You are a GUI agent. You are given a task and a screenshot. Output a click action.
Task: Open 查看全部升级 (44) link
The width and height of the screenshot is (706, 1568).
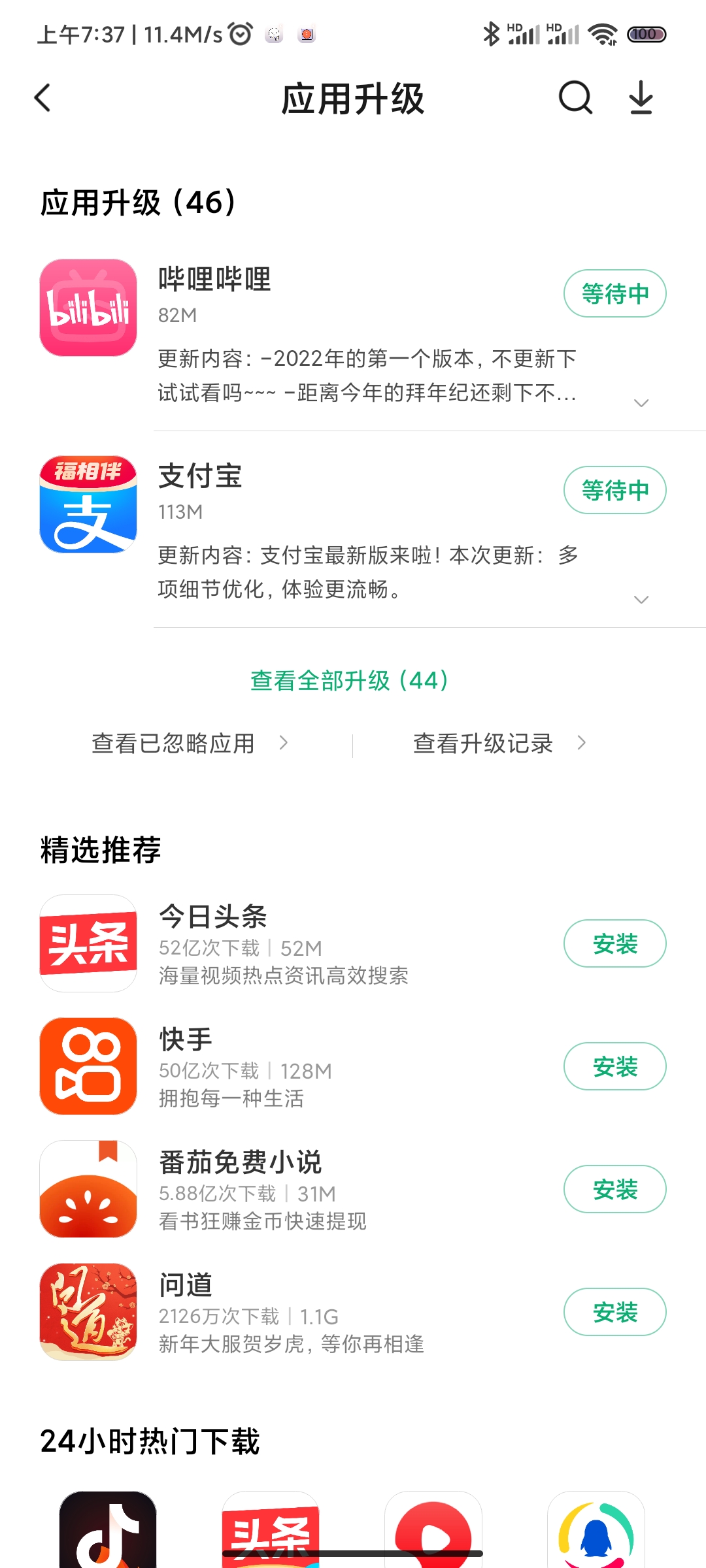coord(350,680)
